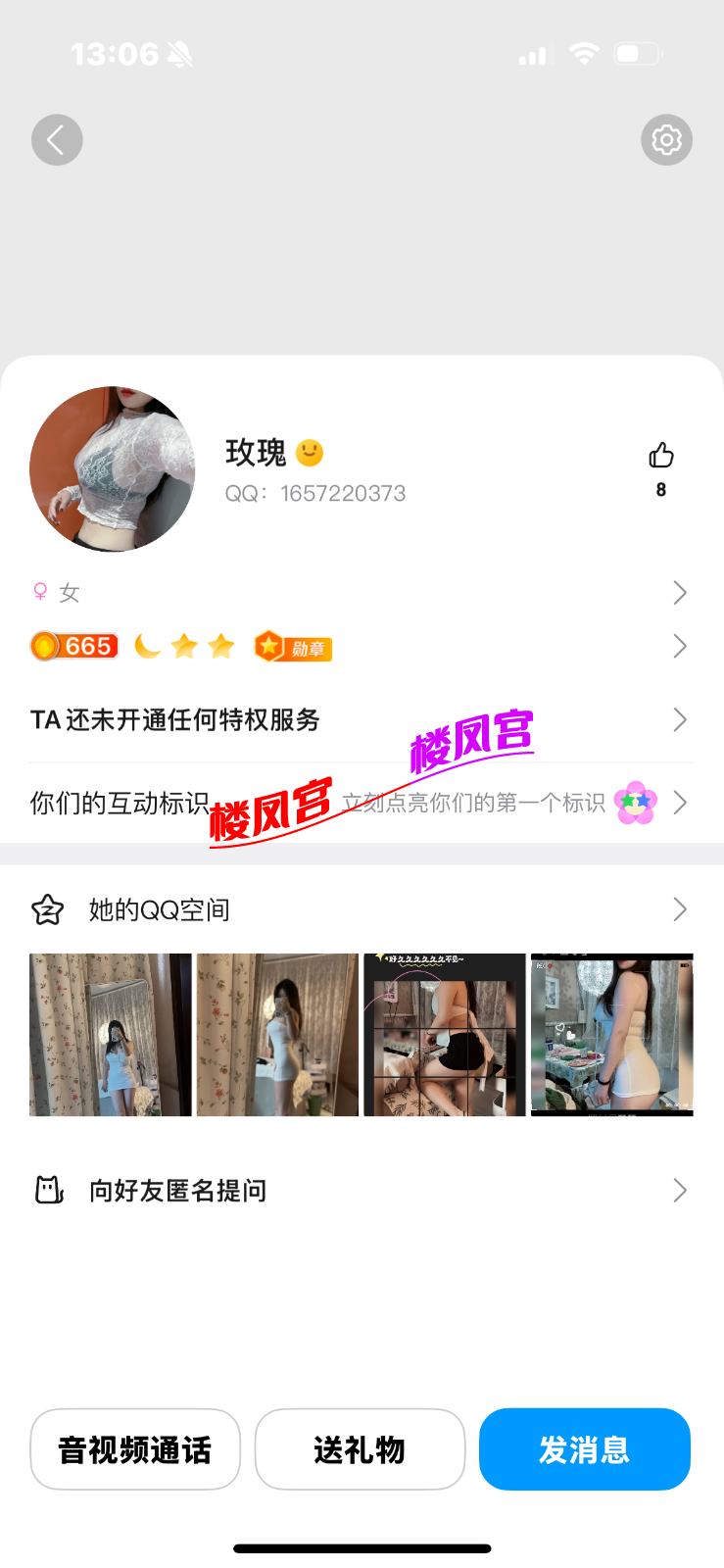The image size is (724, 1568).
Task: Go back using the arrow button
Action: pos(57,140)
